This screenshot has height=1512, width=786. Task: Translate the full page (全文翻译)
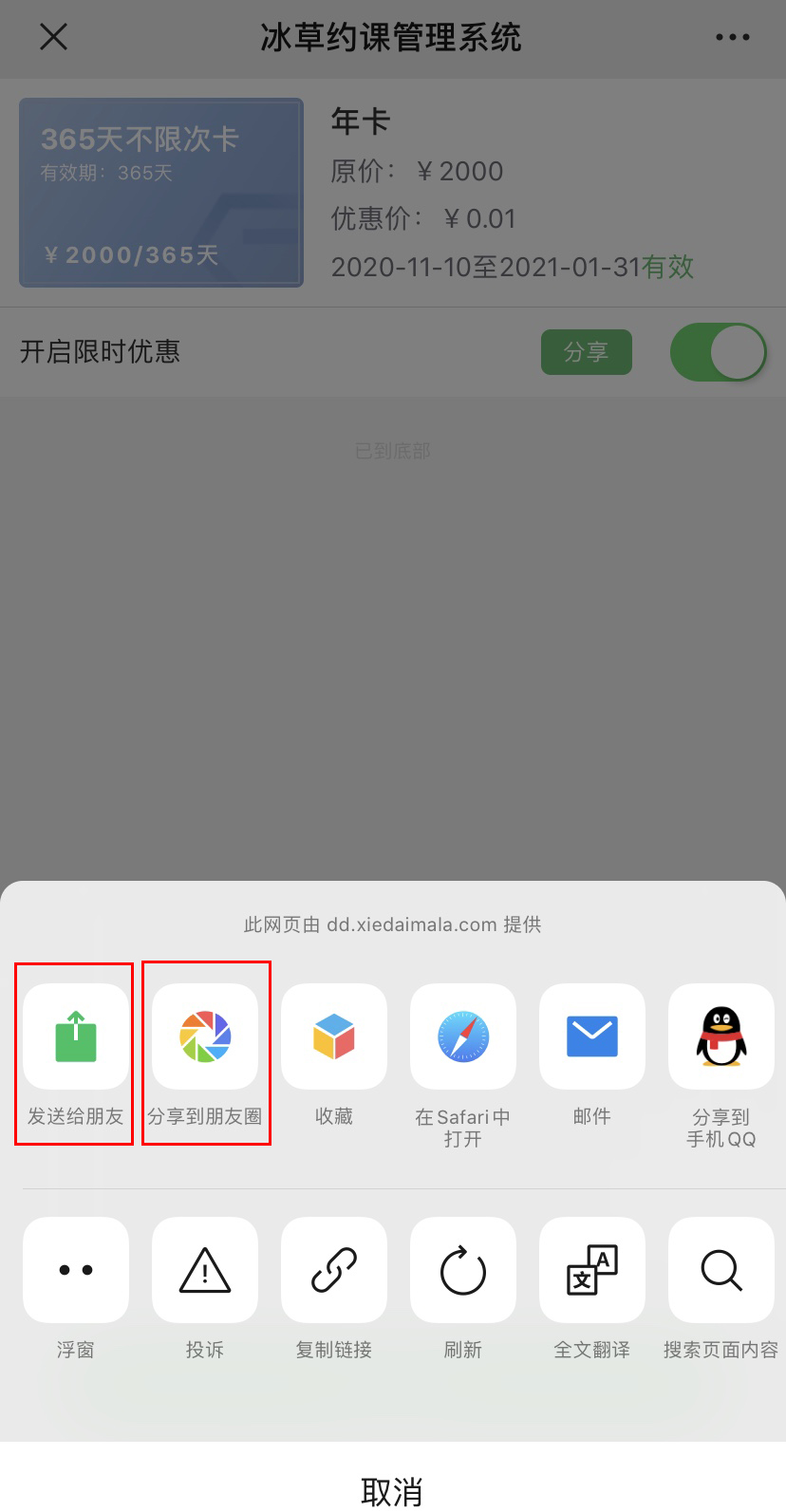592,1270
